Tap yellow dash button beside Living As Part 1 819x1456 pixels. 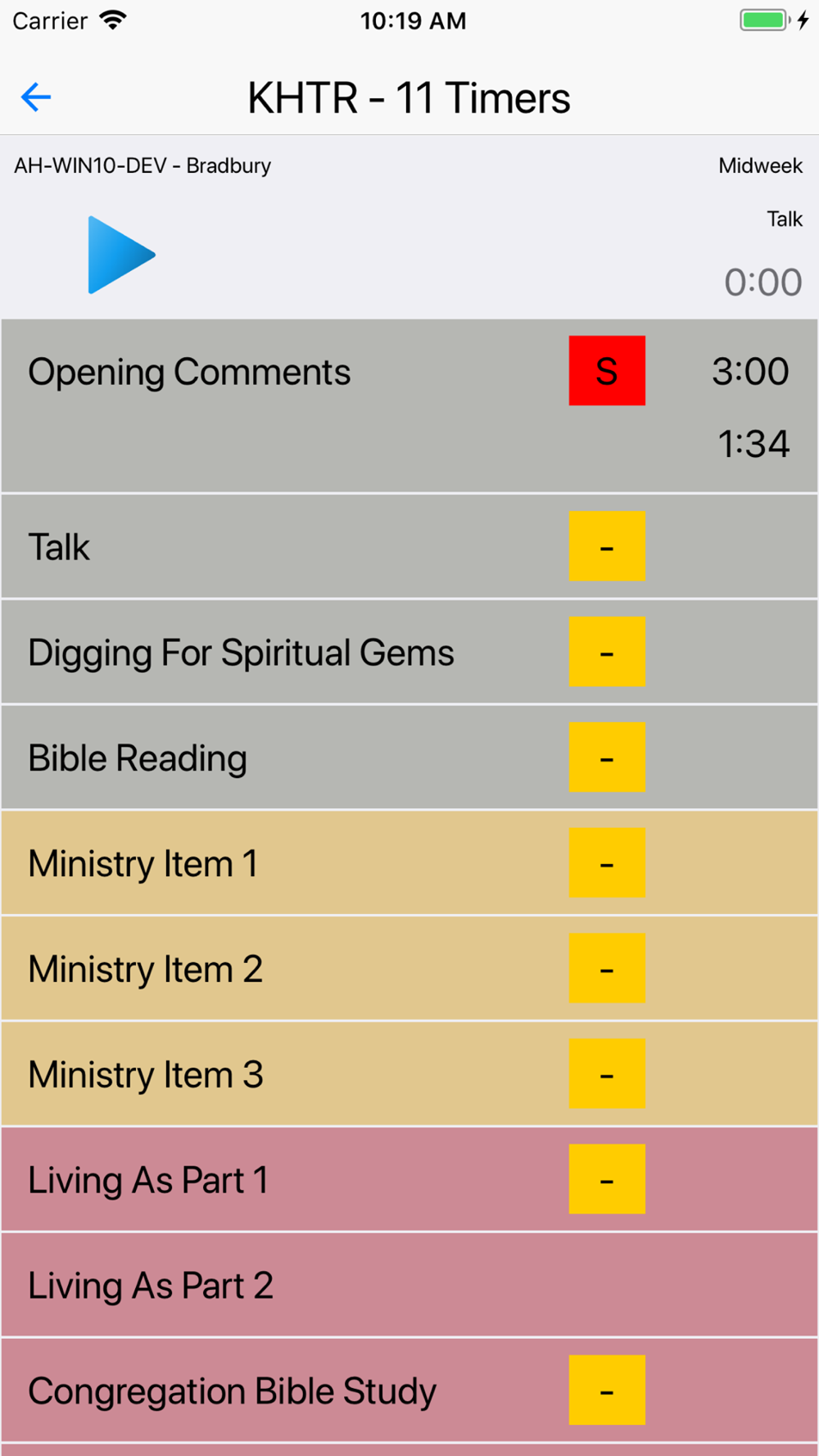click(607, 1179)
